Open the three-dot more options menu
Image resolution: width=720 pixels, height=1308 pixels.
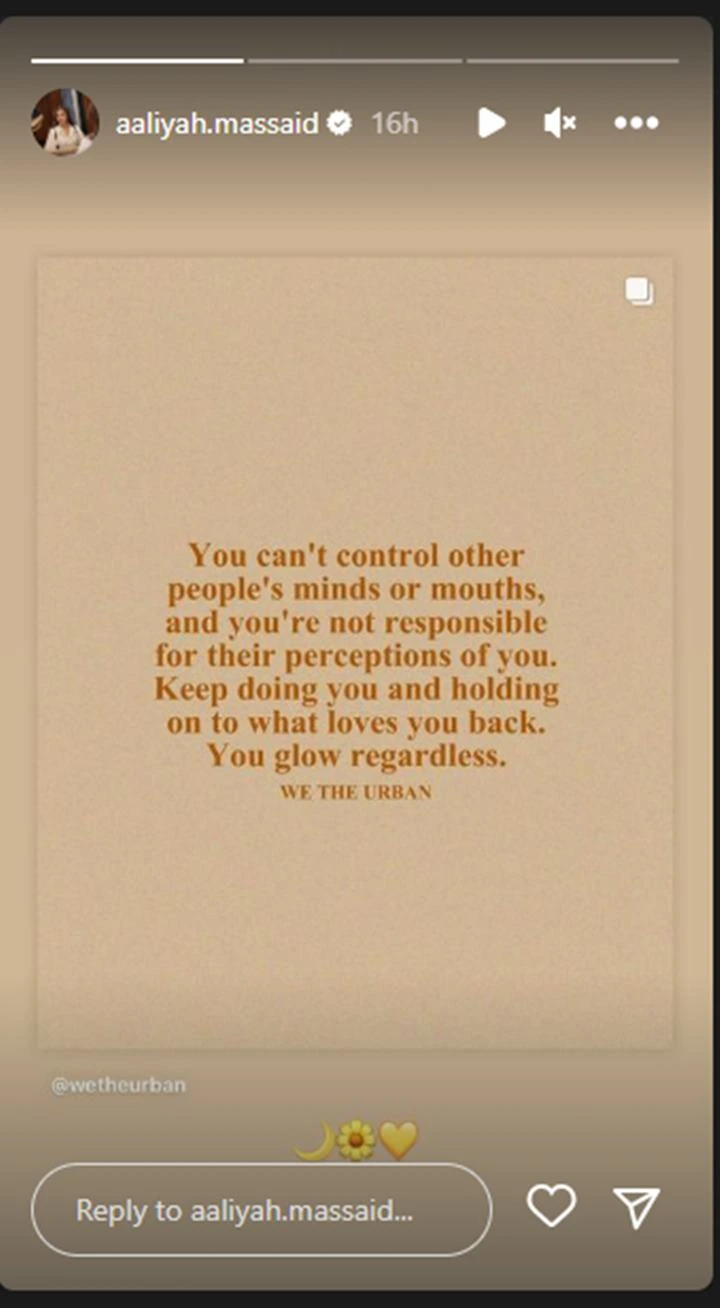pyautogui.click(x=636, y=123)
